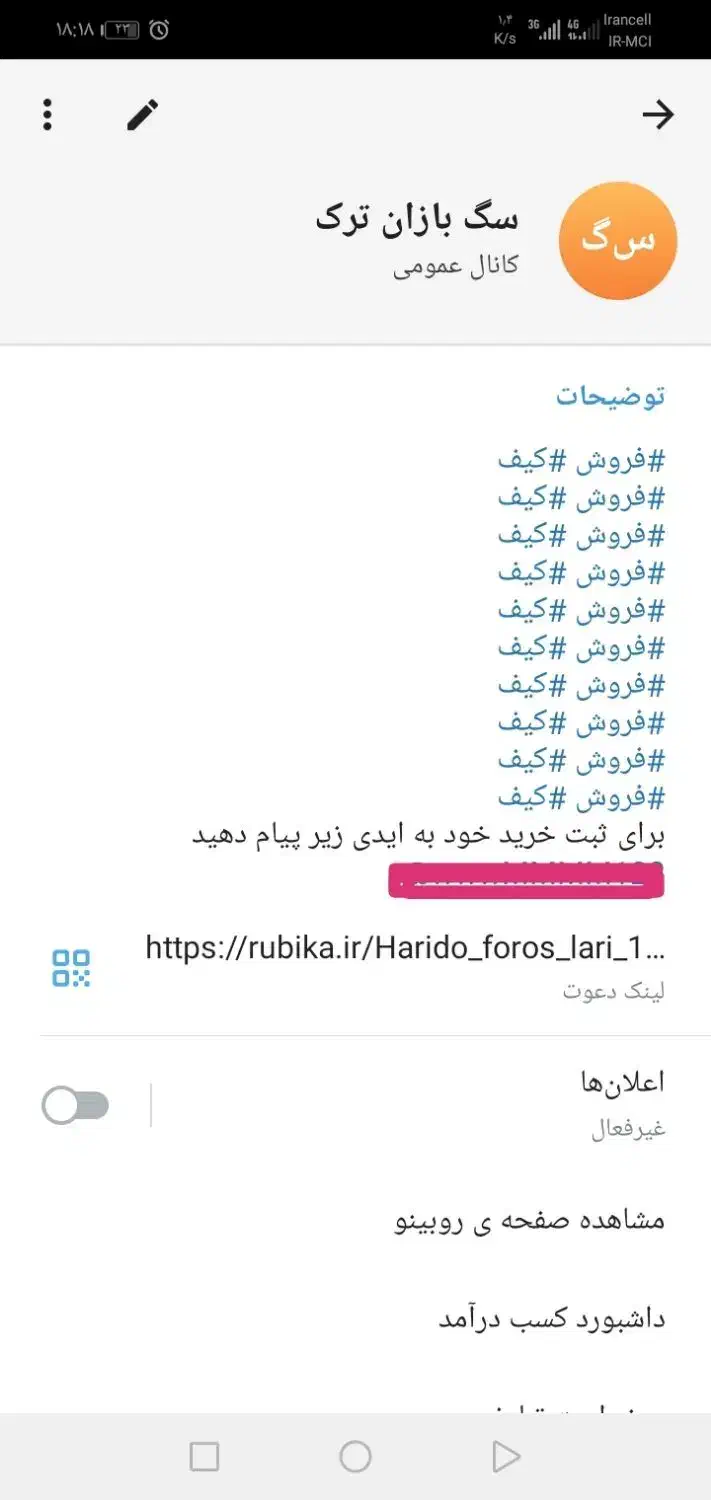
Task: Open the orange channel avatar
Action: point(617,241)
